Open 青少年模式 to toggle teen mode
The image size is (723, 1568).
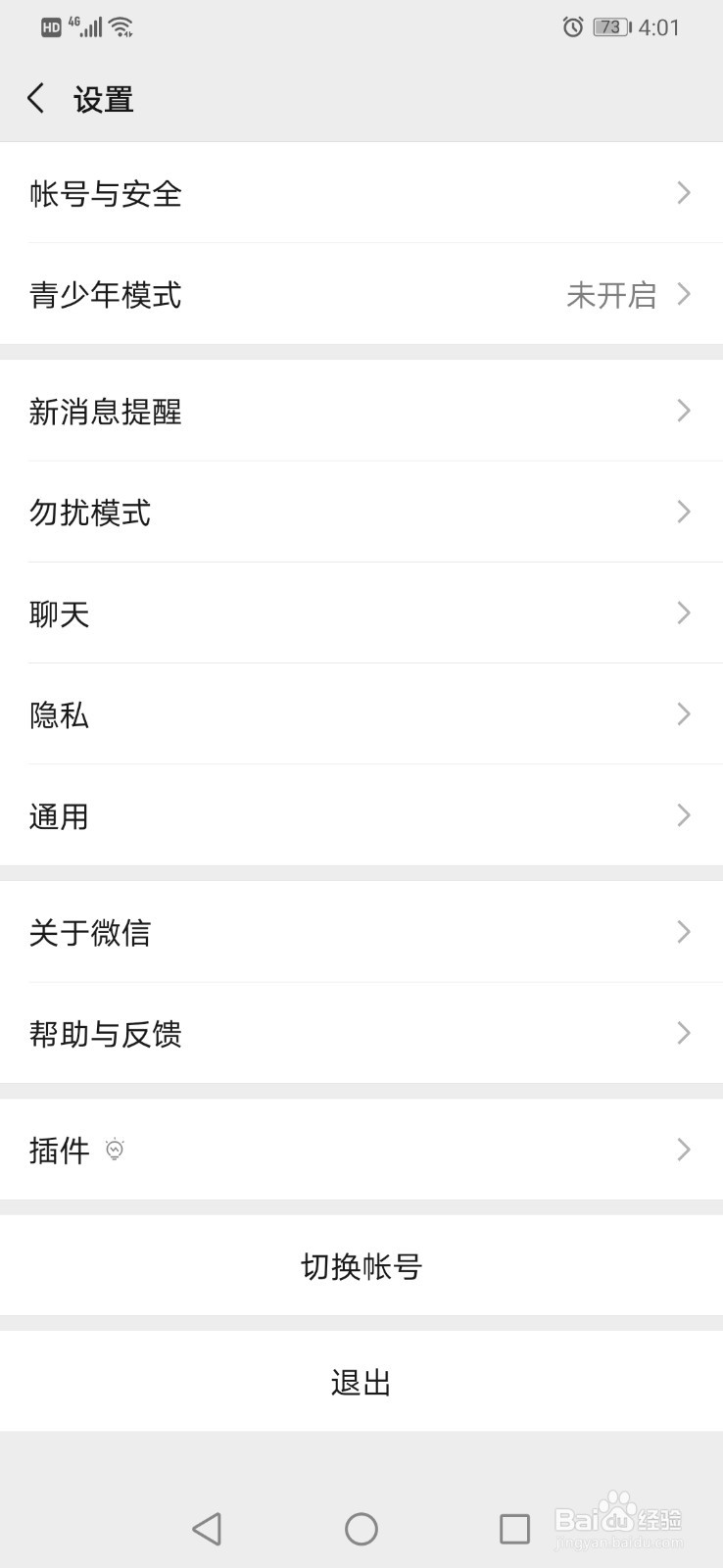(294, 296)
